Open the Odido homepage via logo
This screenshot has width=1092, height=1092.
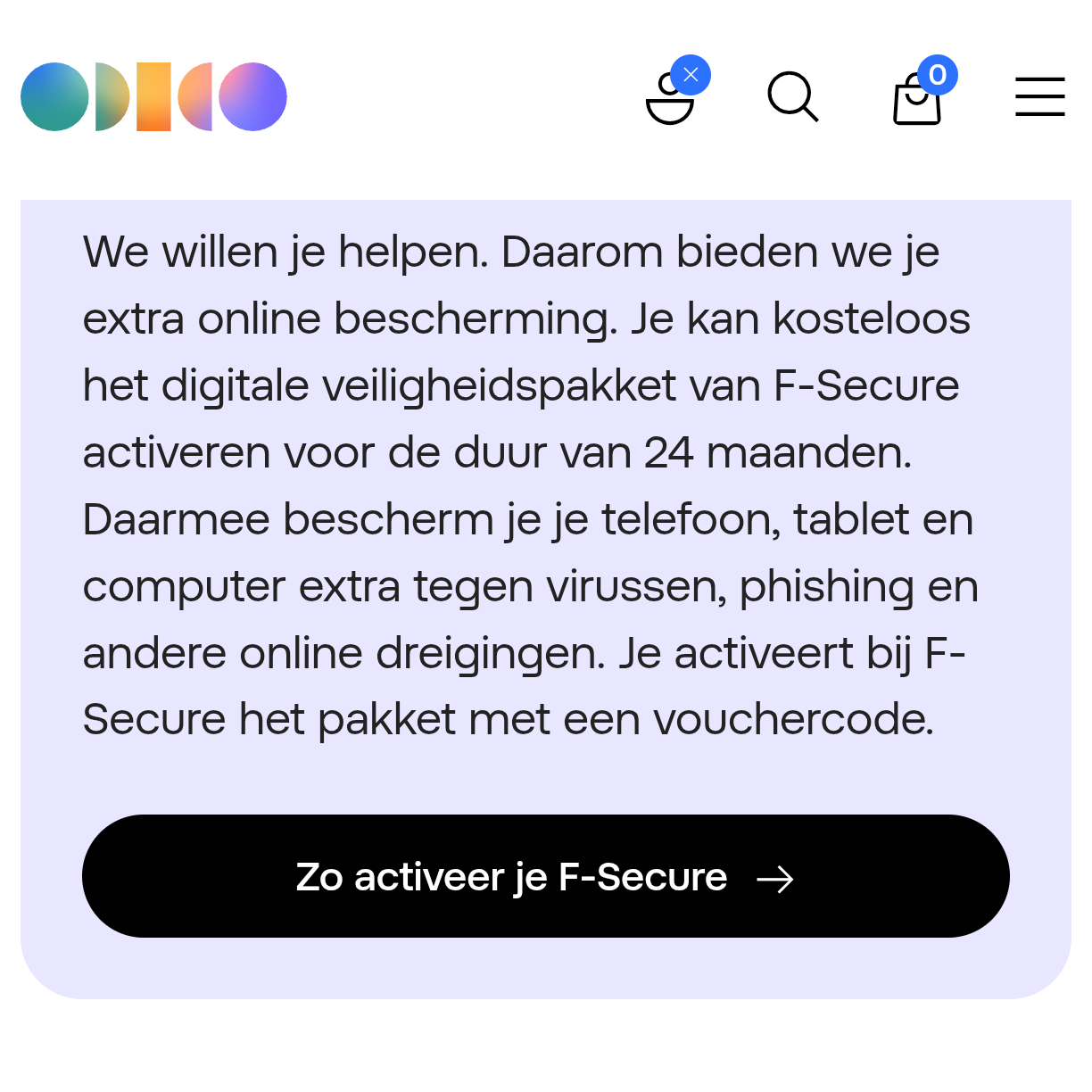click(153, 96)
